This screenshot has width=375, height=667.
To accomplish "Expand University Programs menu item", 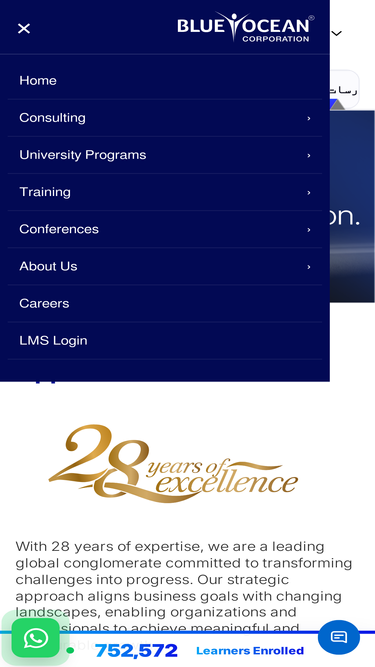I will click(x=165, y=155).
